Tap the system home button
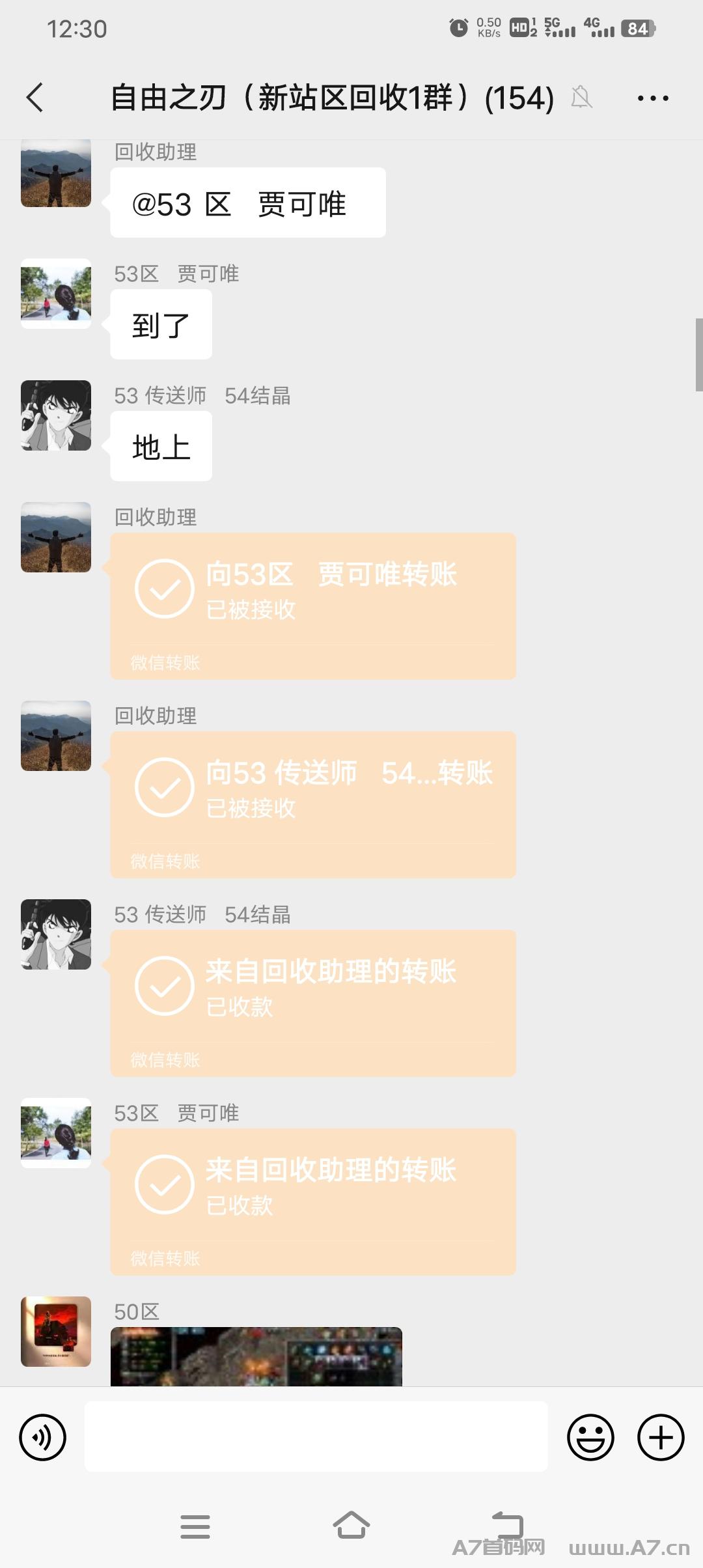This screenshot has height=1568, width=703. coord(351,1526)
